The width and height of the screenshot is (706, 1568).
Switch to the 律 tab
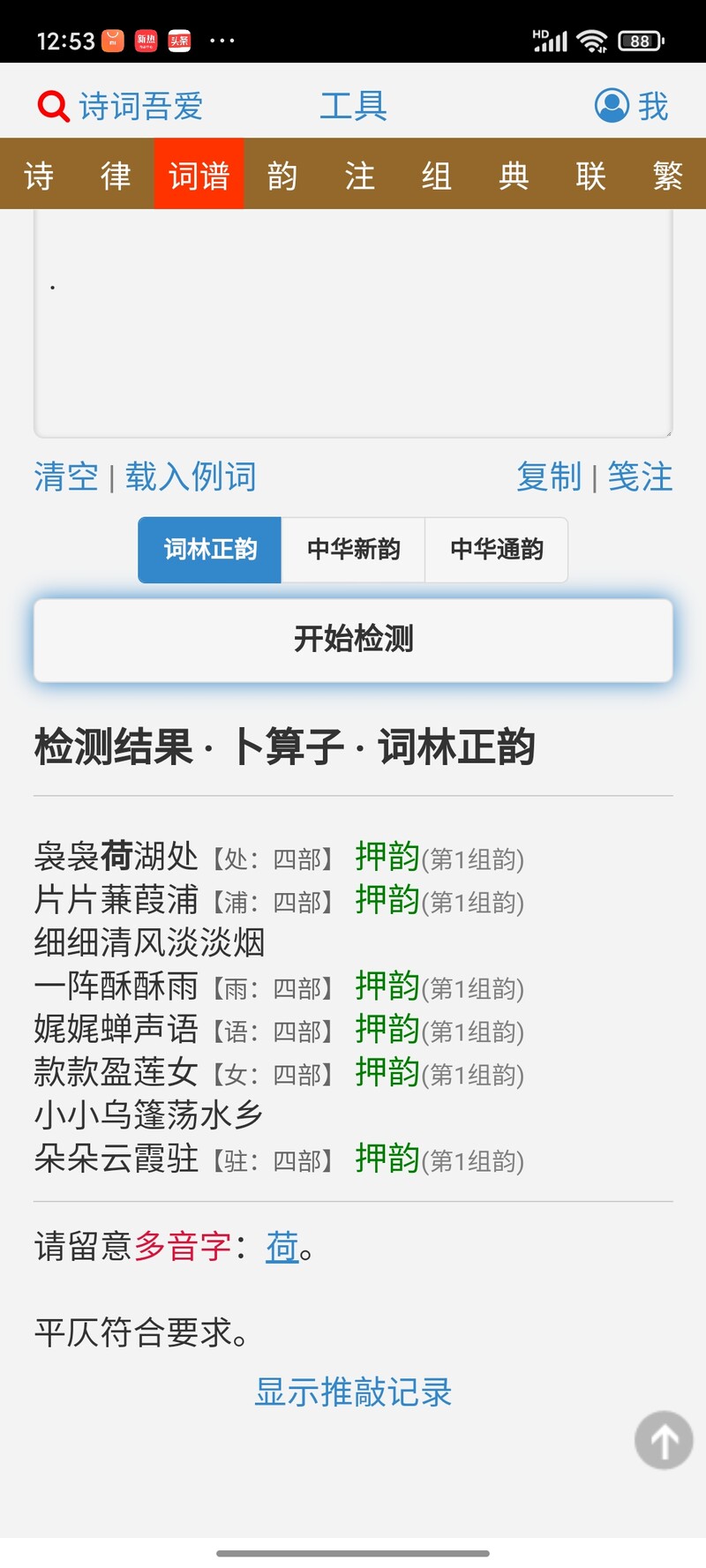pos(116,175)
